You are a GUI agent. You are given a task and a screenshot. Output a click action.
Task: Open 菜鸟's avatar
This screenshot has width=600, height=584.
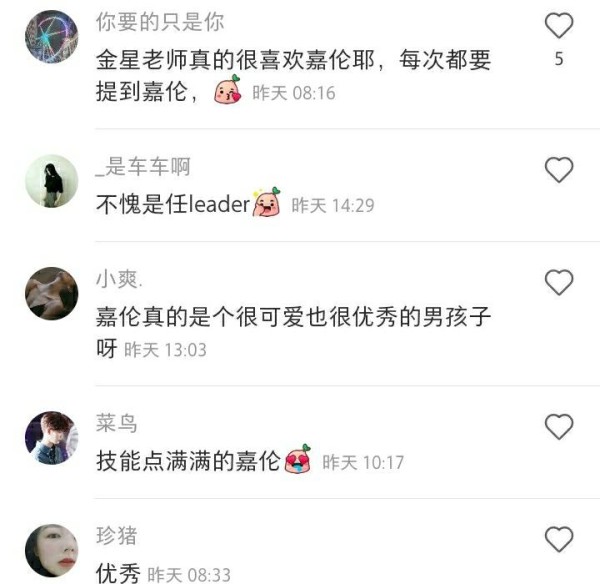51,438
